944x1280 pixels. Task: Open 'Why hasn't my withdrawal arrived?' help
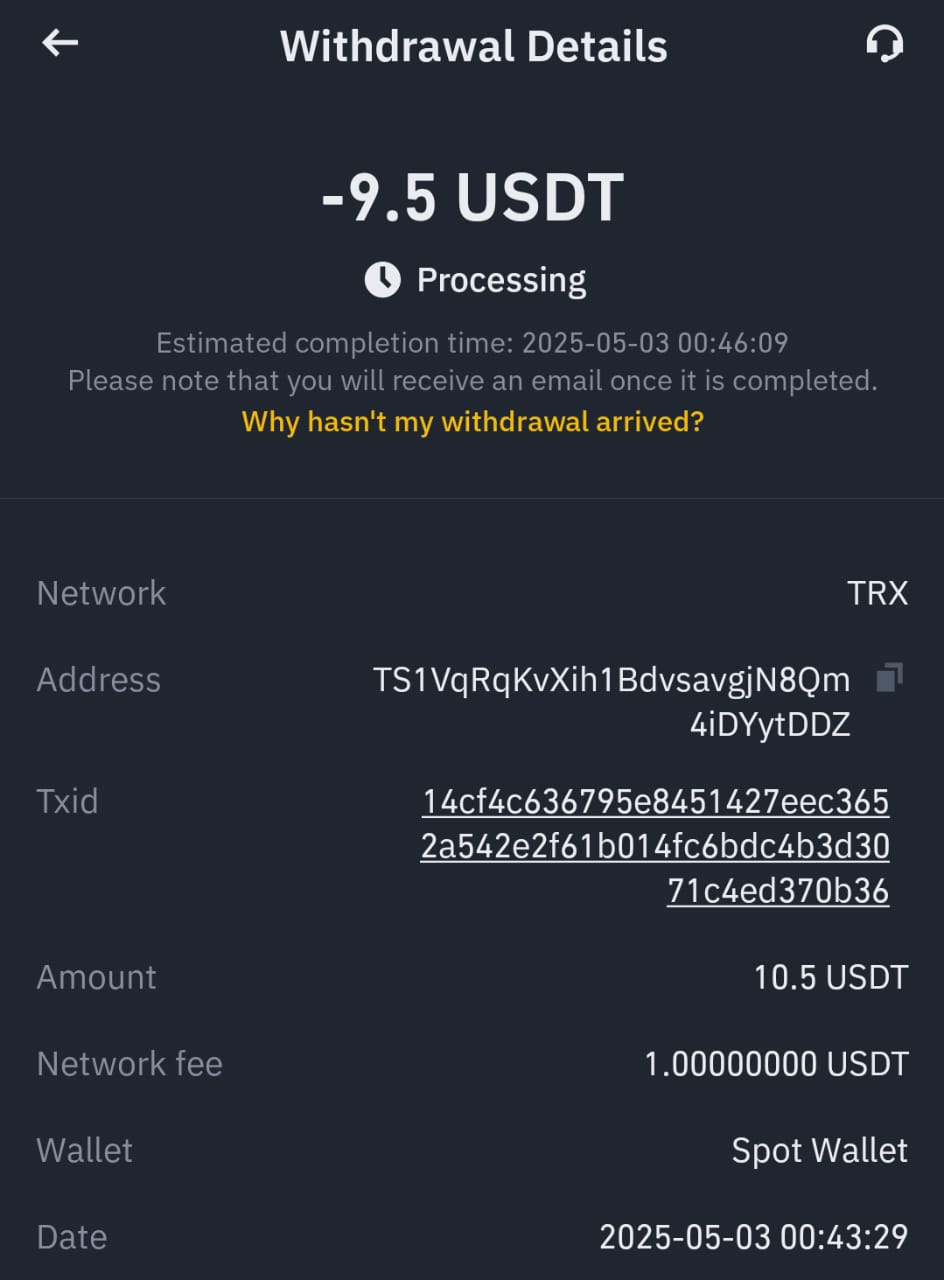(472, 422)
